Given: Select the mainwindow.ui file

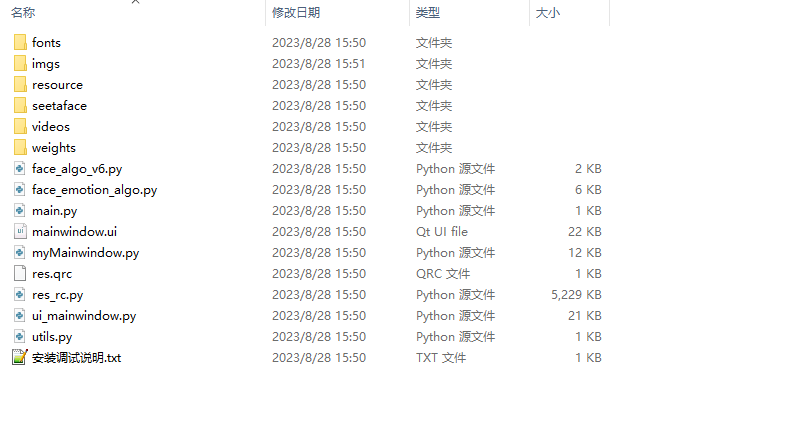Looking at the screenshot, I should point(74,232).
